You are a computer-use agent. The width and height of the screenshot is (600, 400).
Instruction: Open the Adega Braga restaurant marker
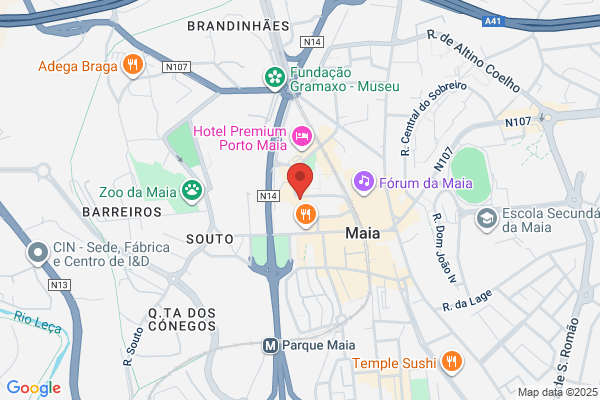coord(133,65)
